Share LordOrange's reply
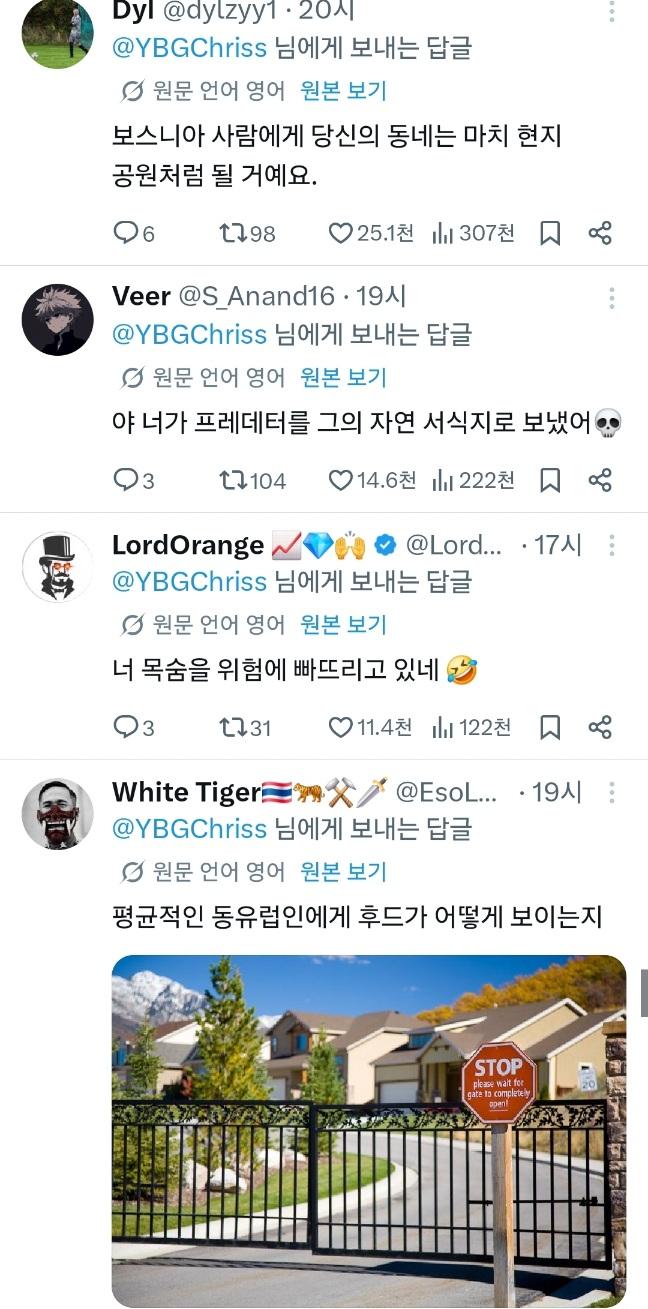Image resolution: width=648 pixels, height=1309 pixels. click(600, 727)
